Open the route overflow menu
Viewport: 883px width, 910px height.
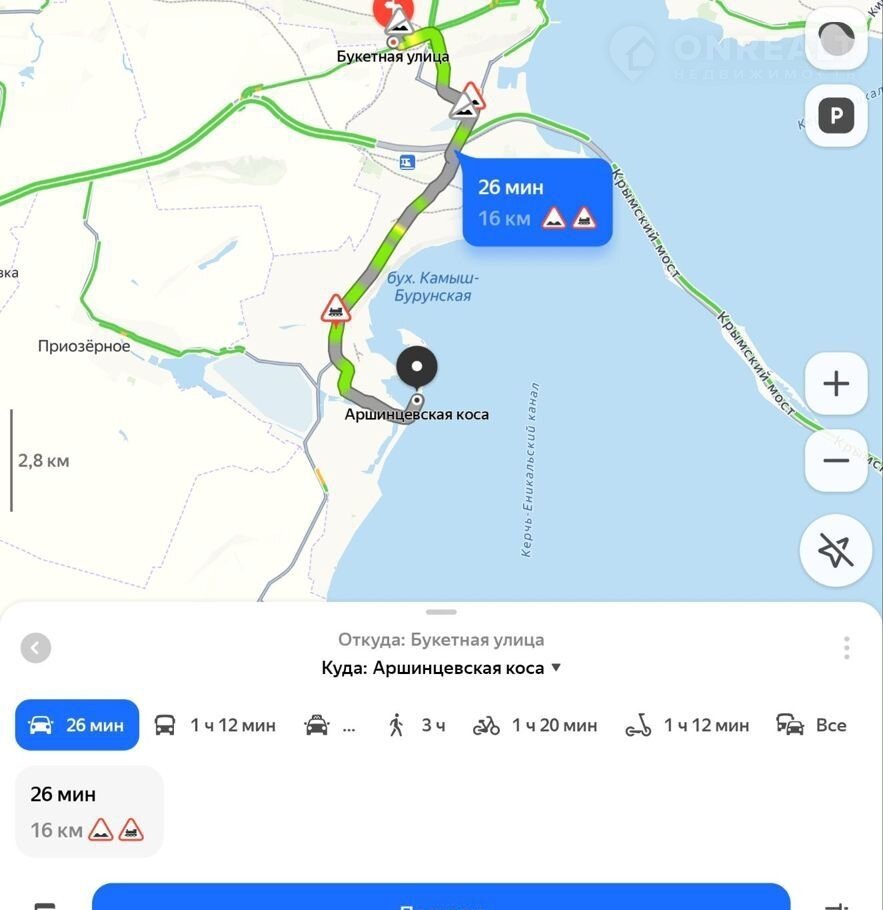(x=846, y=648)
